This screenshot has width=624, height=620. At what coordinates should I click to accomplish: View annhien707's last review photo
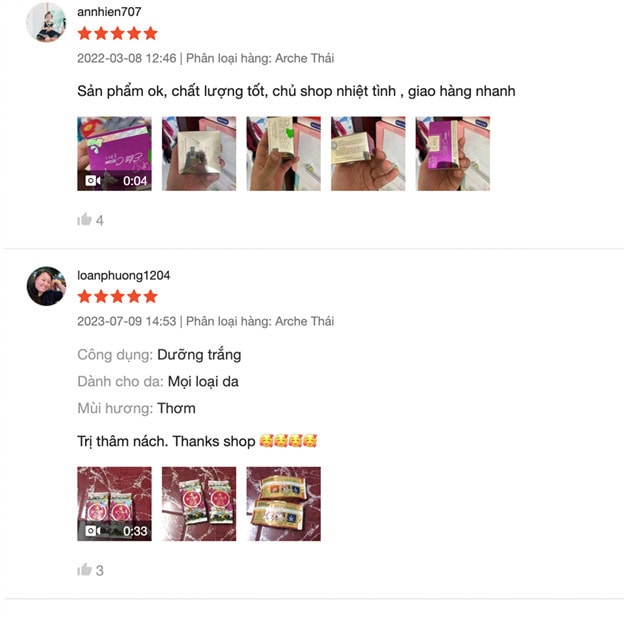click(452, 153)
